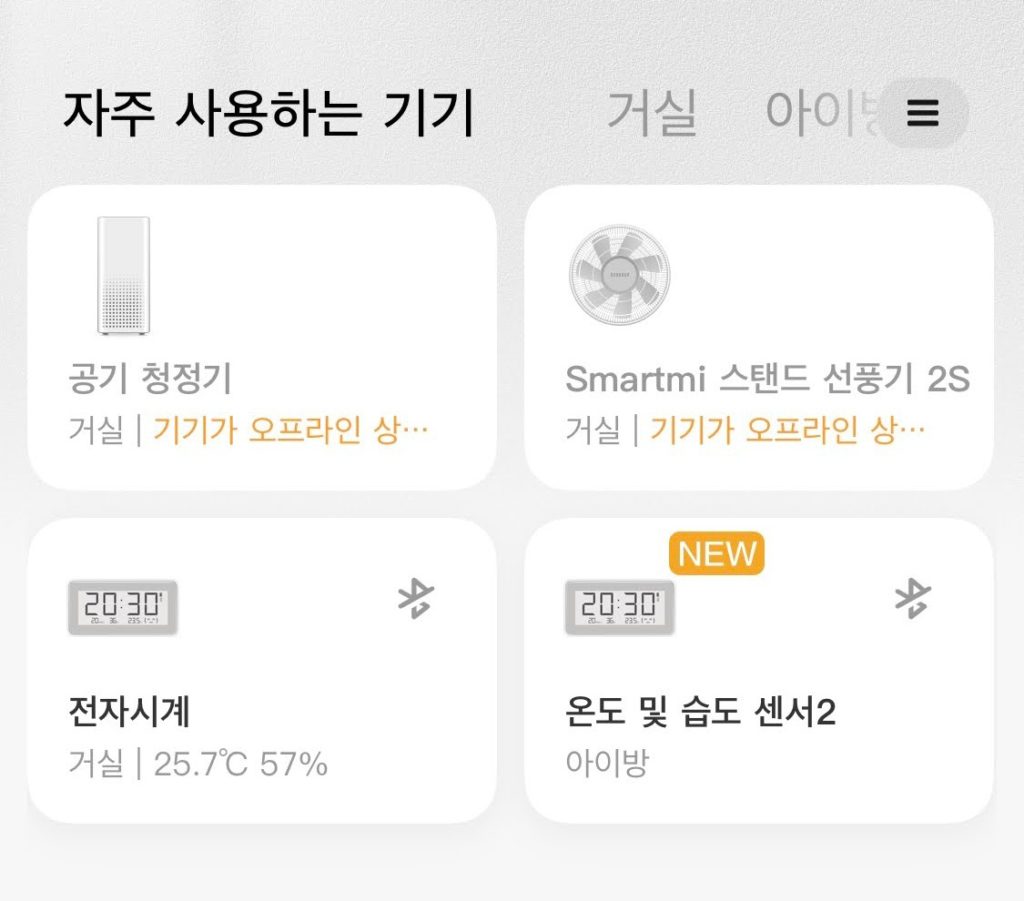Viewport: 1024px width, 901px height.
Task: Switch to the 거실 tab
Action: tap(652, 114)
